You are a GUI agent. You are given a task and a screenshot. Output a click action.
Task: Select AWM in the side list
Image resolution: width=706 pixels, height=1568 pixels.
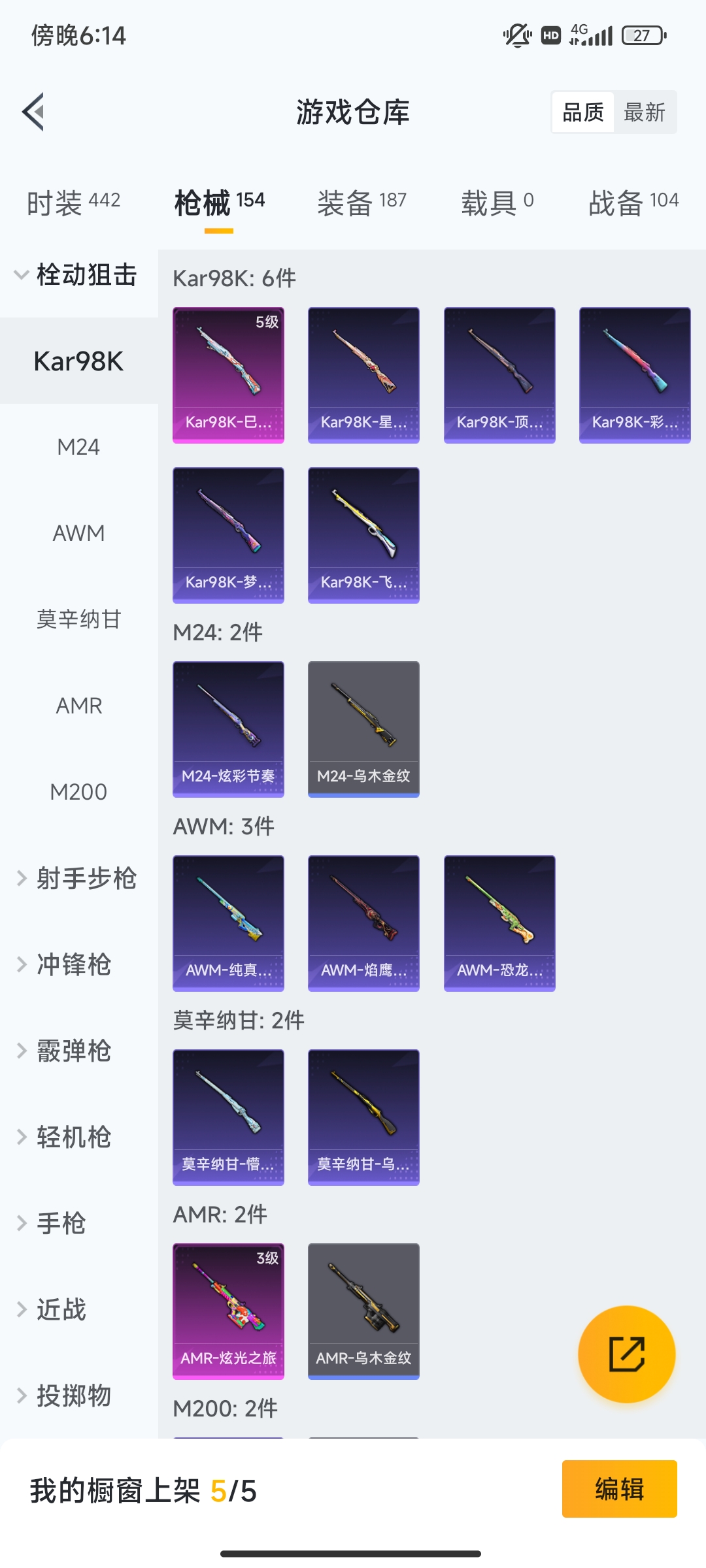[78, 533]
